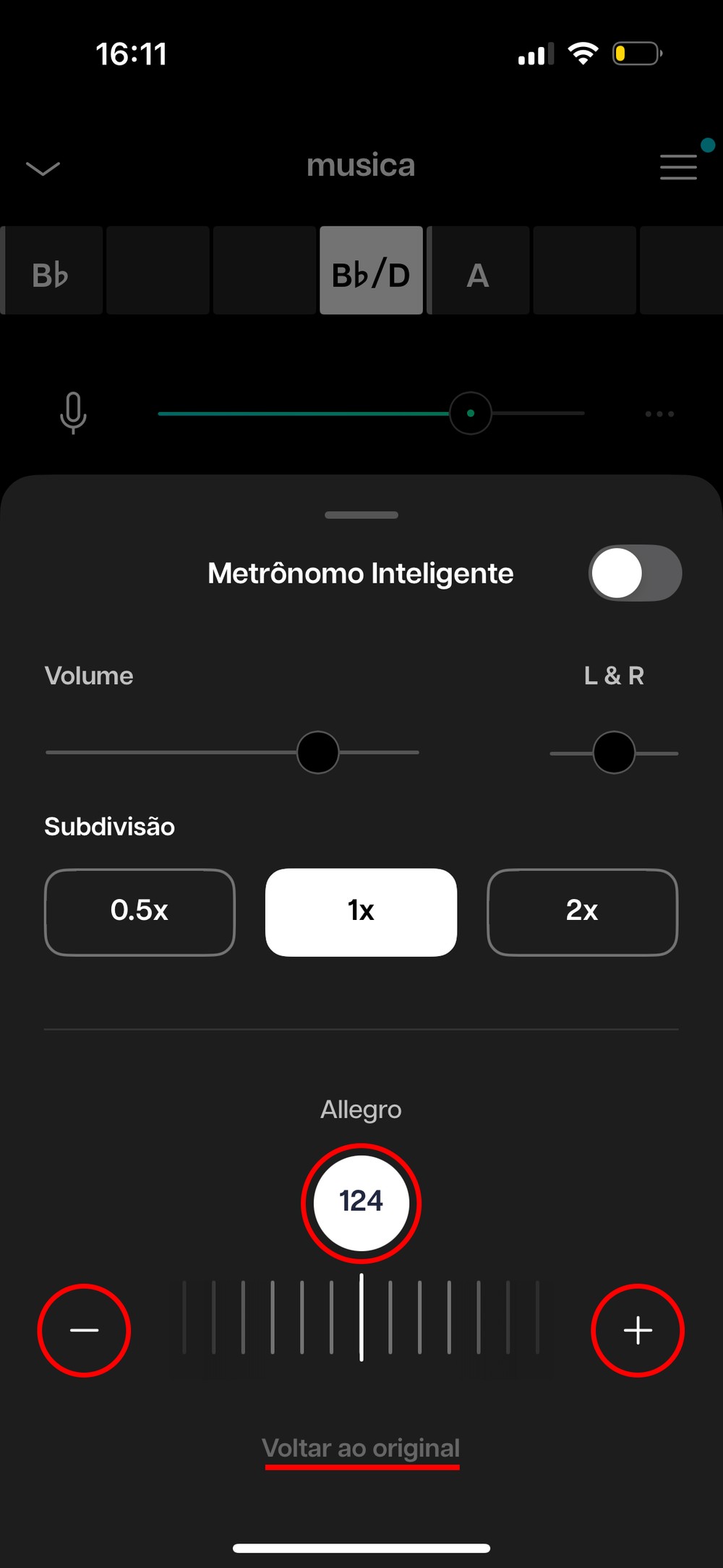Open the hamburger menu
Screen dimensions: 723x1568
pyautogui.click(x=678, y=167)
